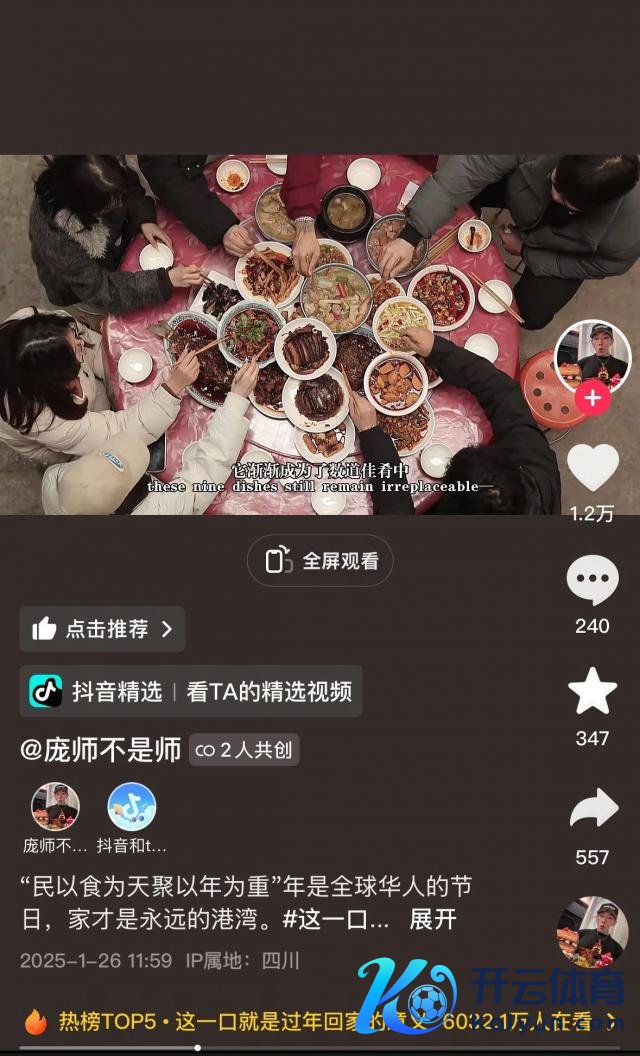Share this video via the arrow icon
This screenshot has height=1056, width=640.
pyautogui.click(x=593, y=809)
